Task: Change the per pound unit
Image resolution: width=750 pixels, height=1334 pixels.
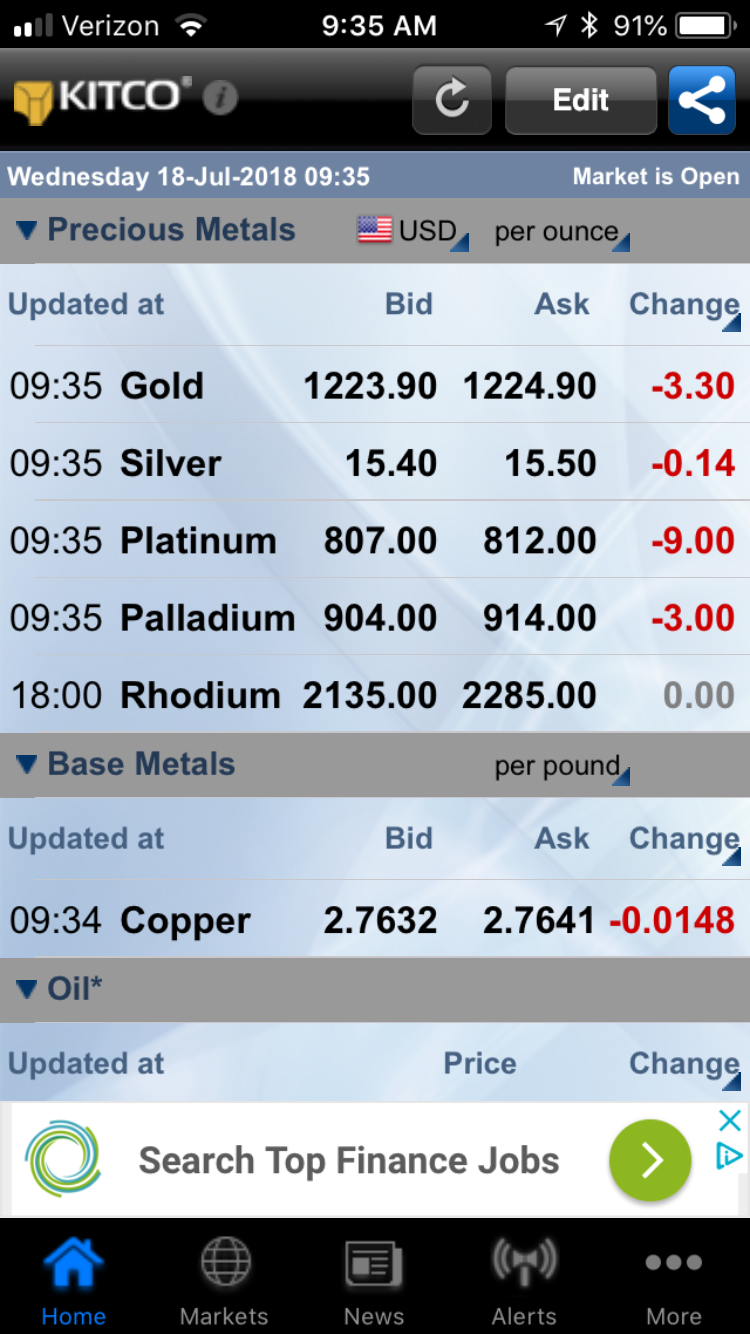Action: [x=560, y=767]
